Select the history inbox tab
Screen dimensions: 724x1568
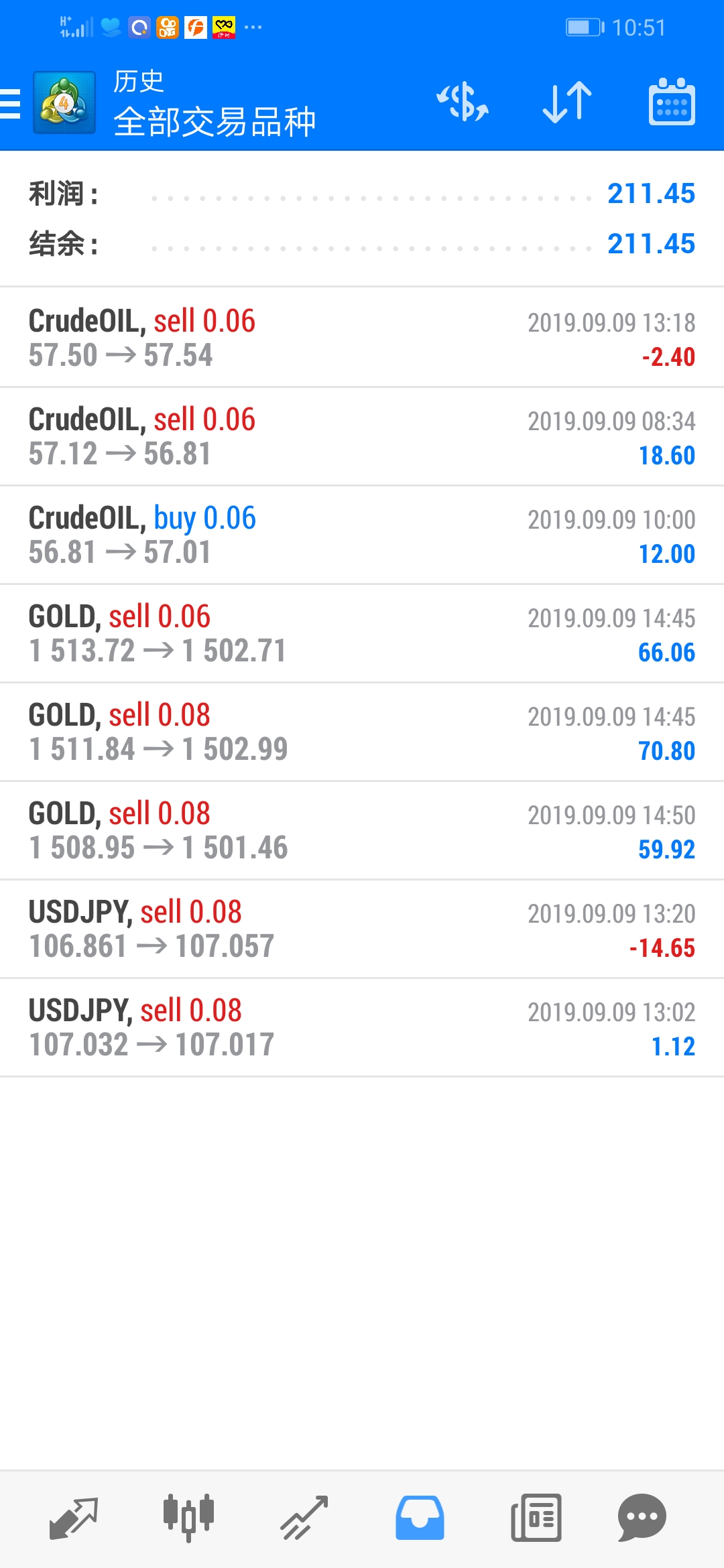pos(420,1518)
